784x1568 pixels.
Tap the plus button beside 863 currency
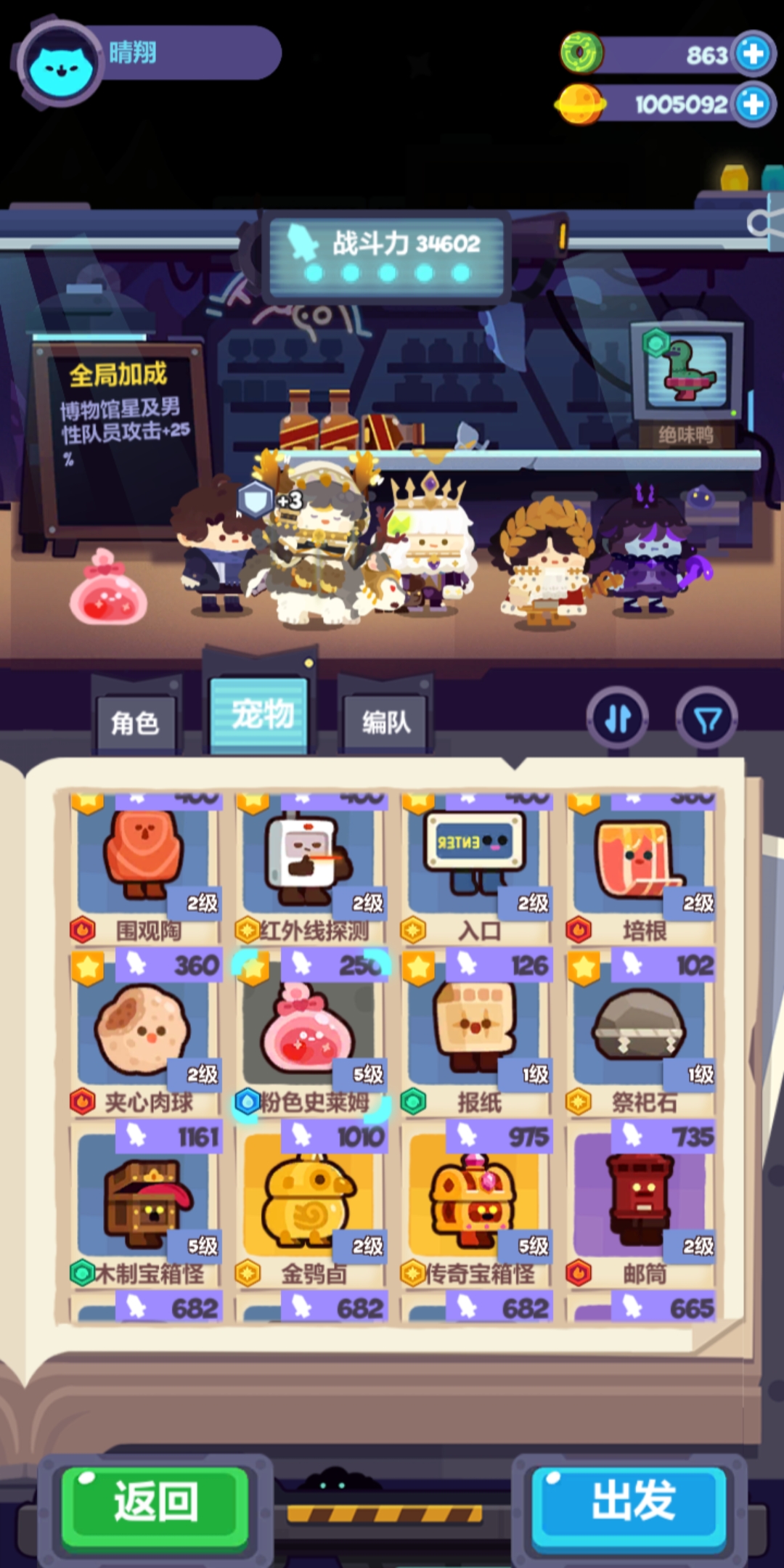tap(753, 53)
